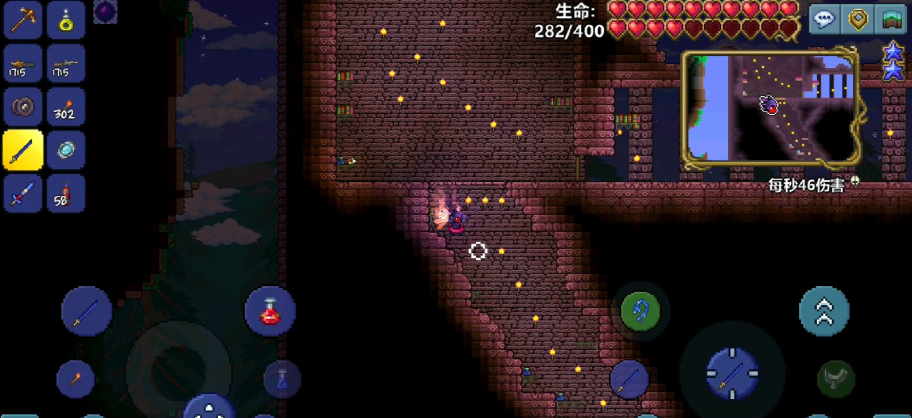Select the red-hilted sword hotbar slot

coord(22,193)
